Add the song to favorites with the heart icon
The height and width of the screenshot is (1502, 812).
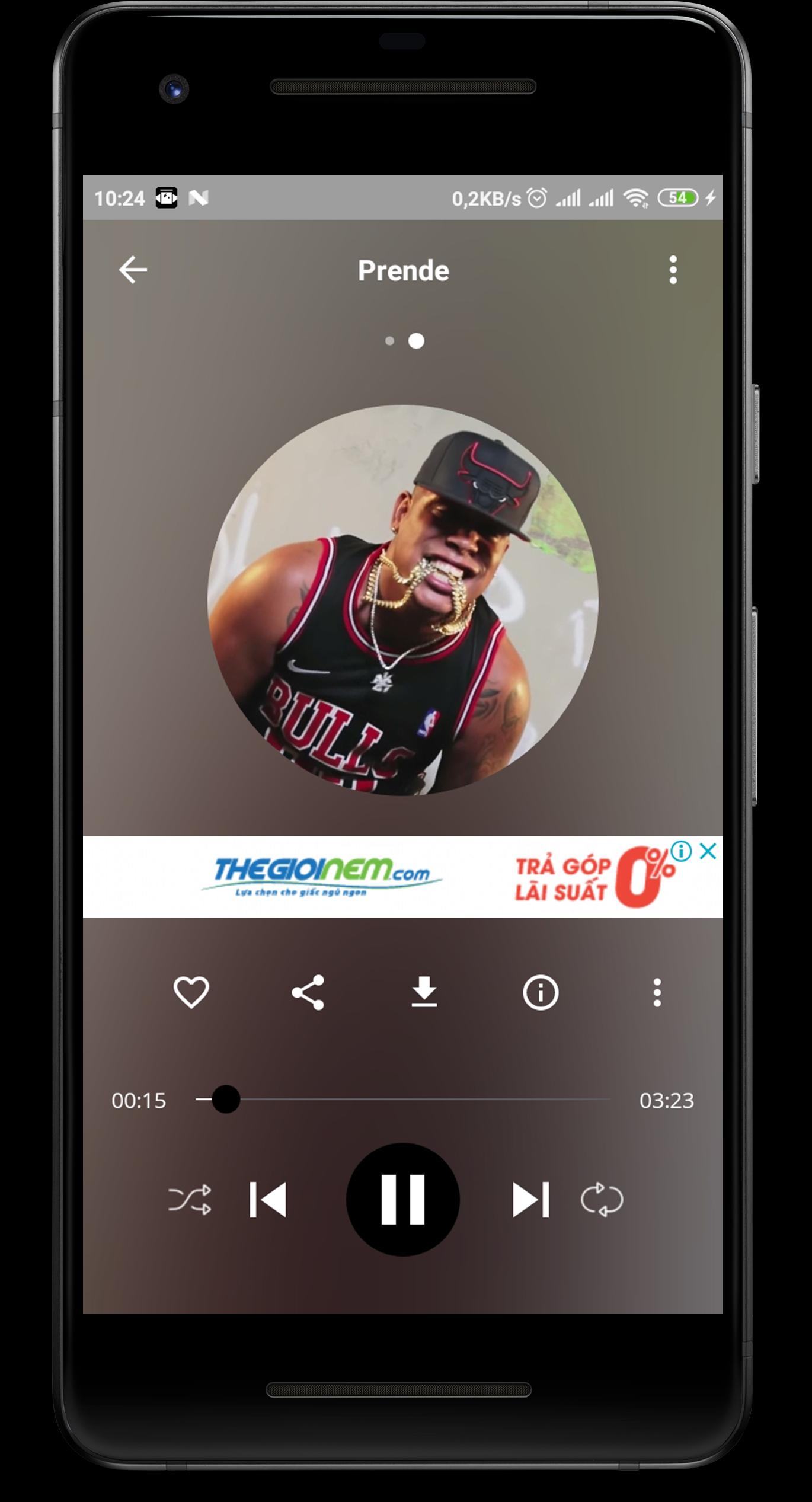pos(191,992)
